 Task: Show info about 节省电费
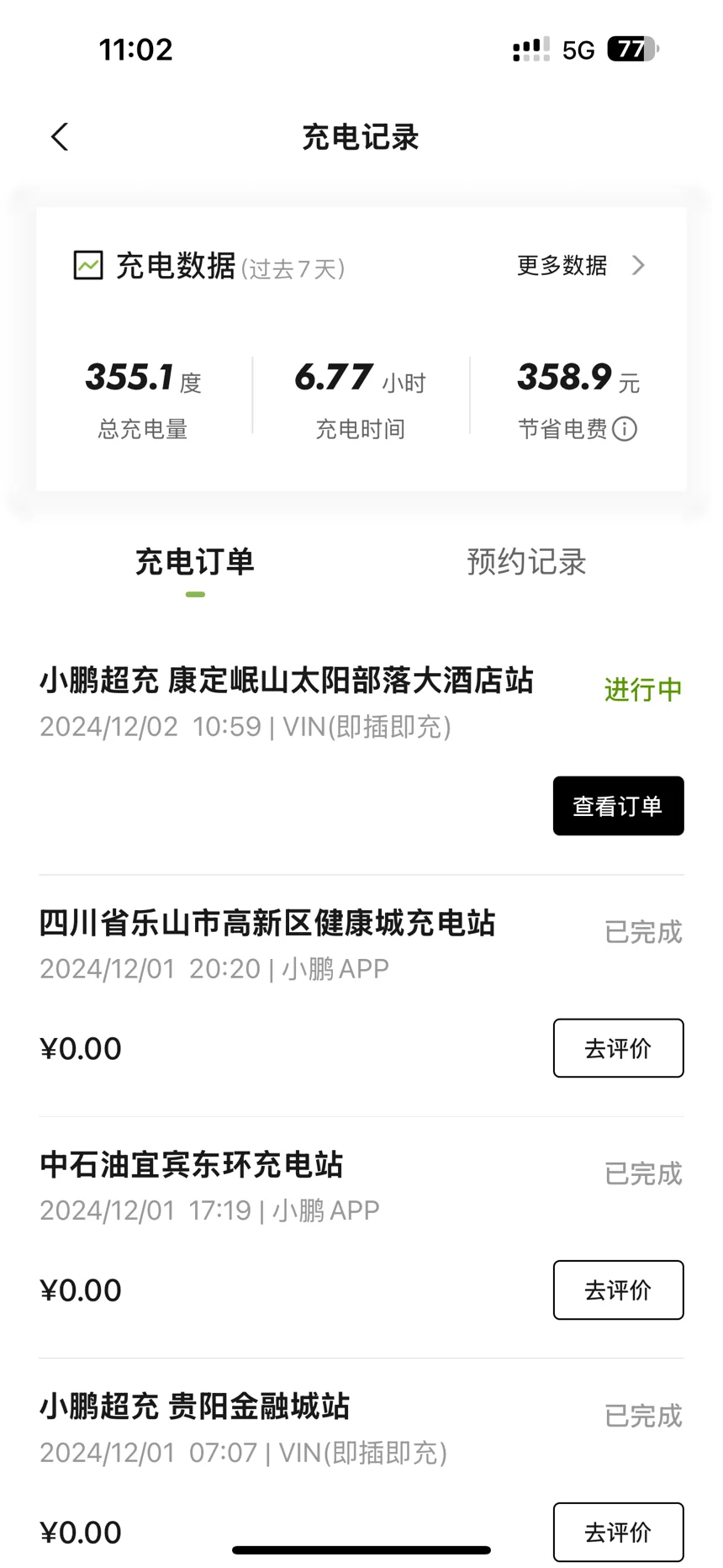click(x=625, y=429)
